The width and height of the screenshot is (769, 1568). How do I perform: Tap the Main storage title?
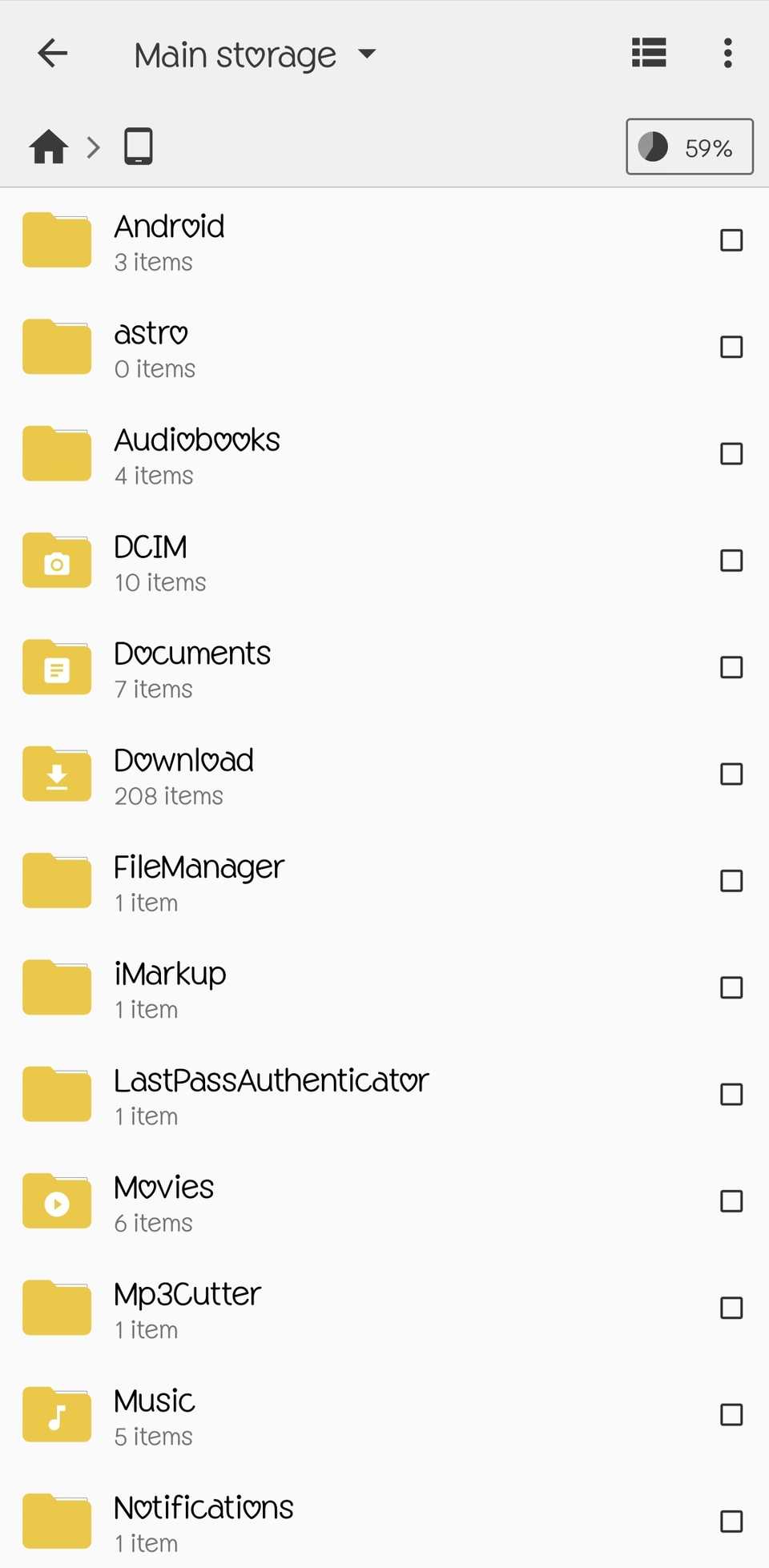(x=235, y=54)
